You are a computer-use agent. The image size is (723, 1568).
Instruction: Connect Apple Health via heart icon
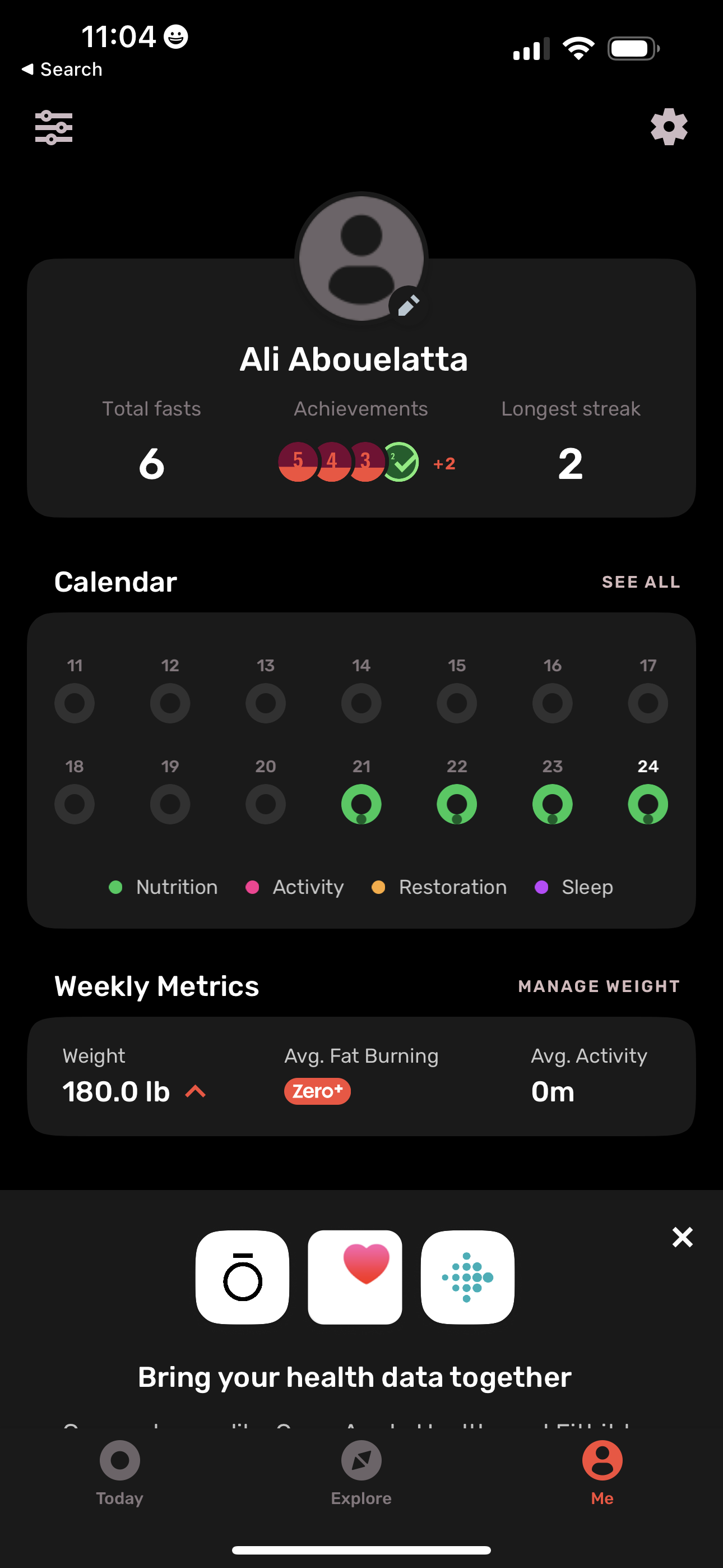click(x=354, y=1278)
